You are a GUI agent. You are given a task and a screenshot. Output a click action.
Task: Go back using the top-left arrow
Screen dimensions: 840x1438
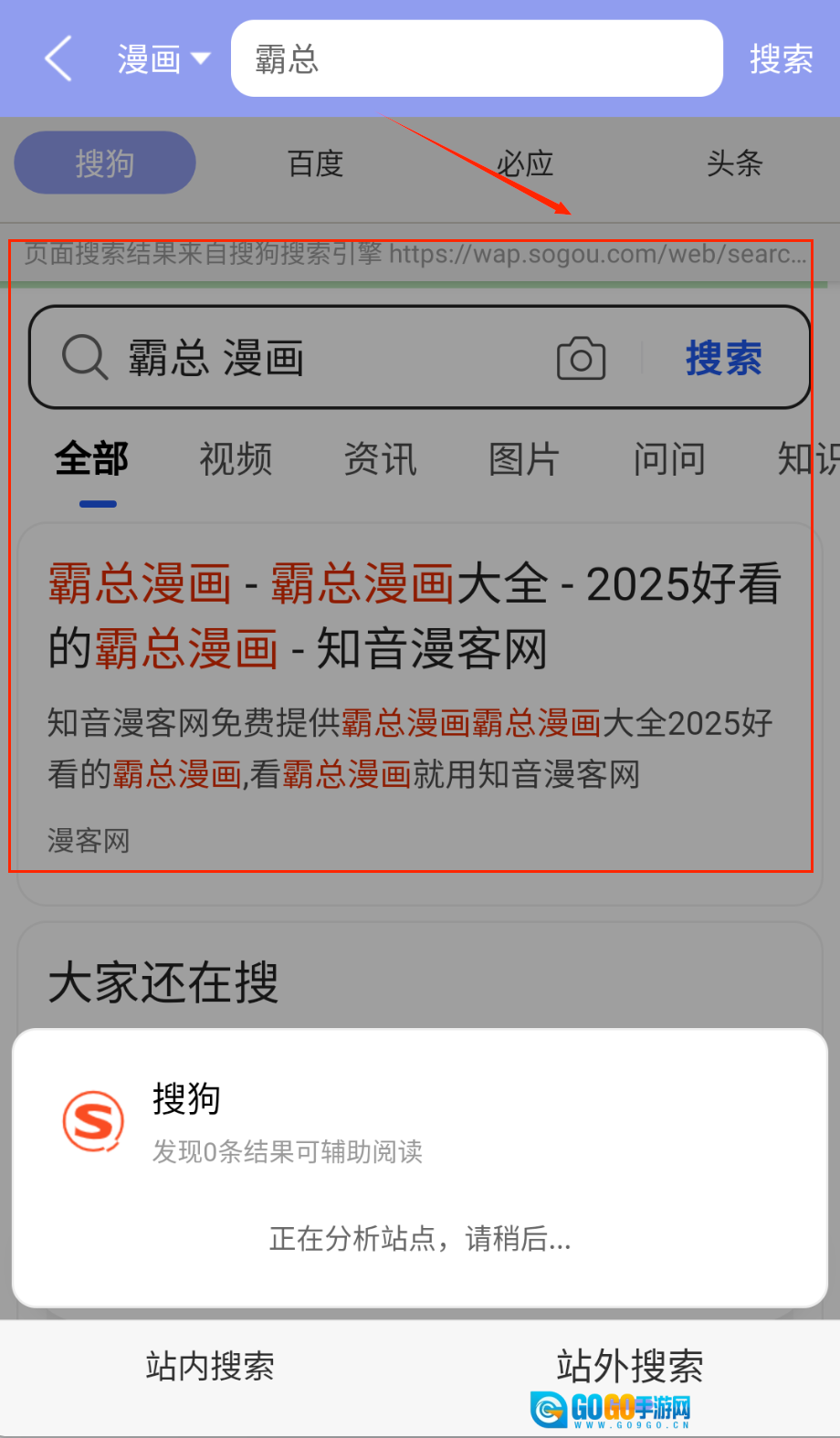pyautogui.click(x=58, y=59)
